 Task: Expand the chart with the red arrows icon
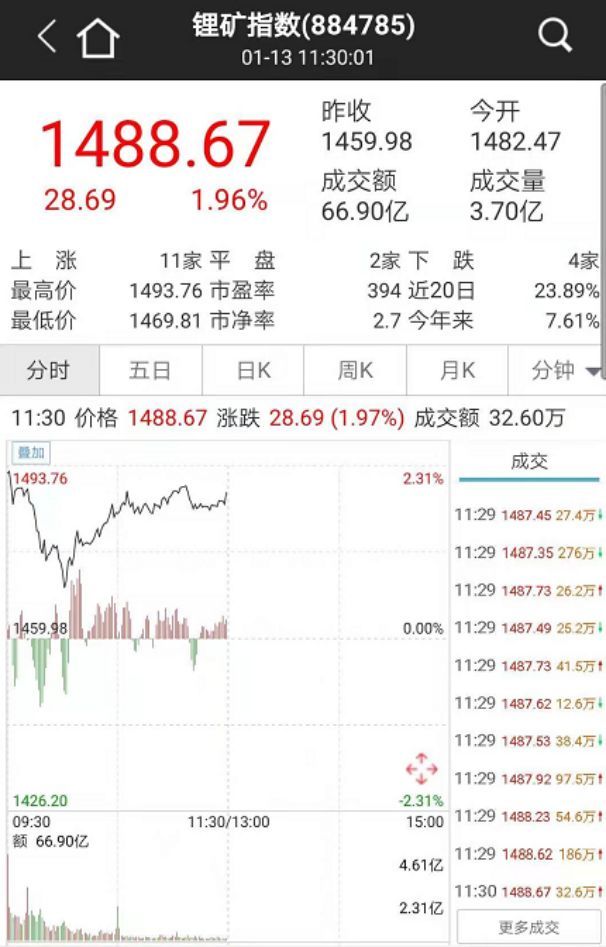tap(422, 768)
